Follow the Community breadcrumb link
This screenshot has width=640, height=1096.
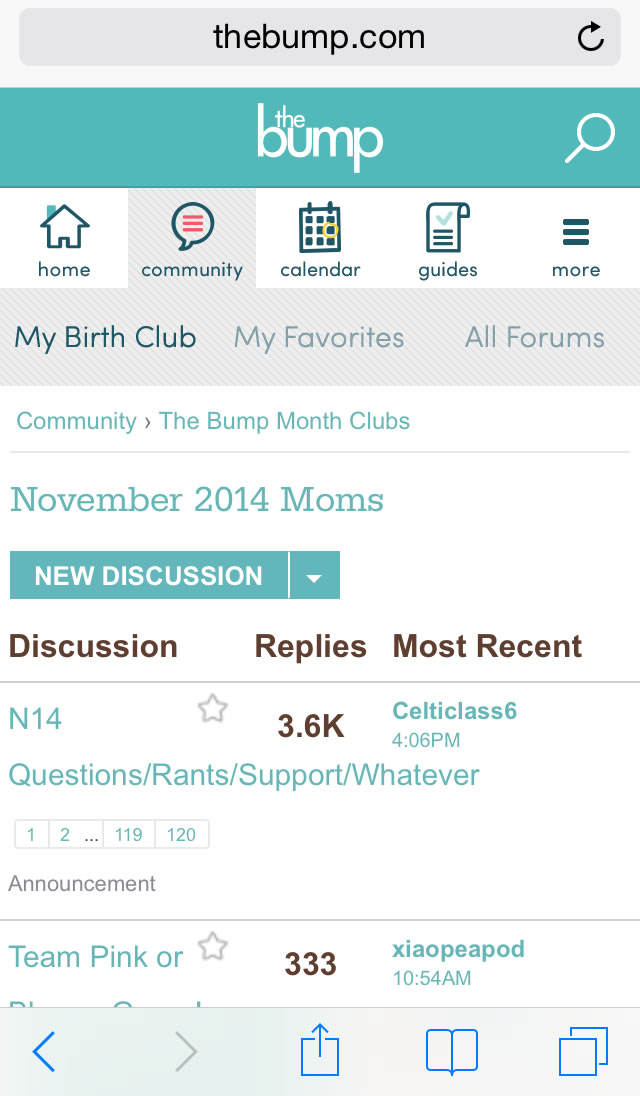76,421
